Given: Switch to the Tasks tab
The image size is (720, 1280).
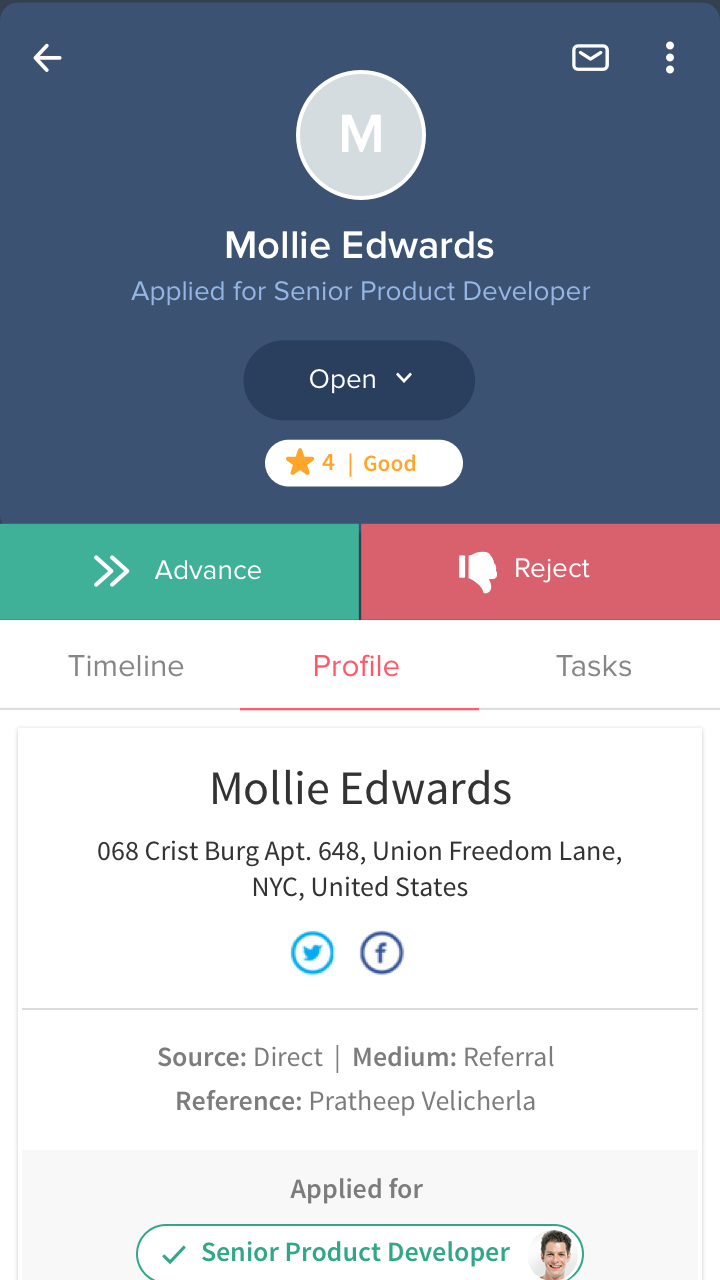Looking at the screenshot, I should pos(594,666).
